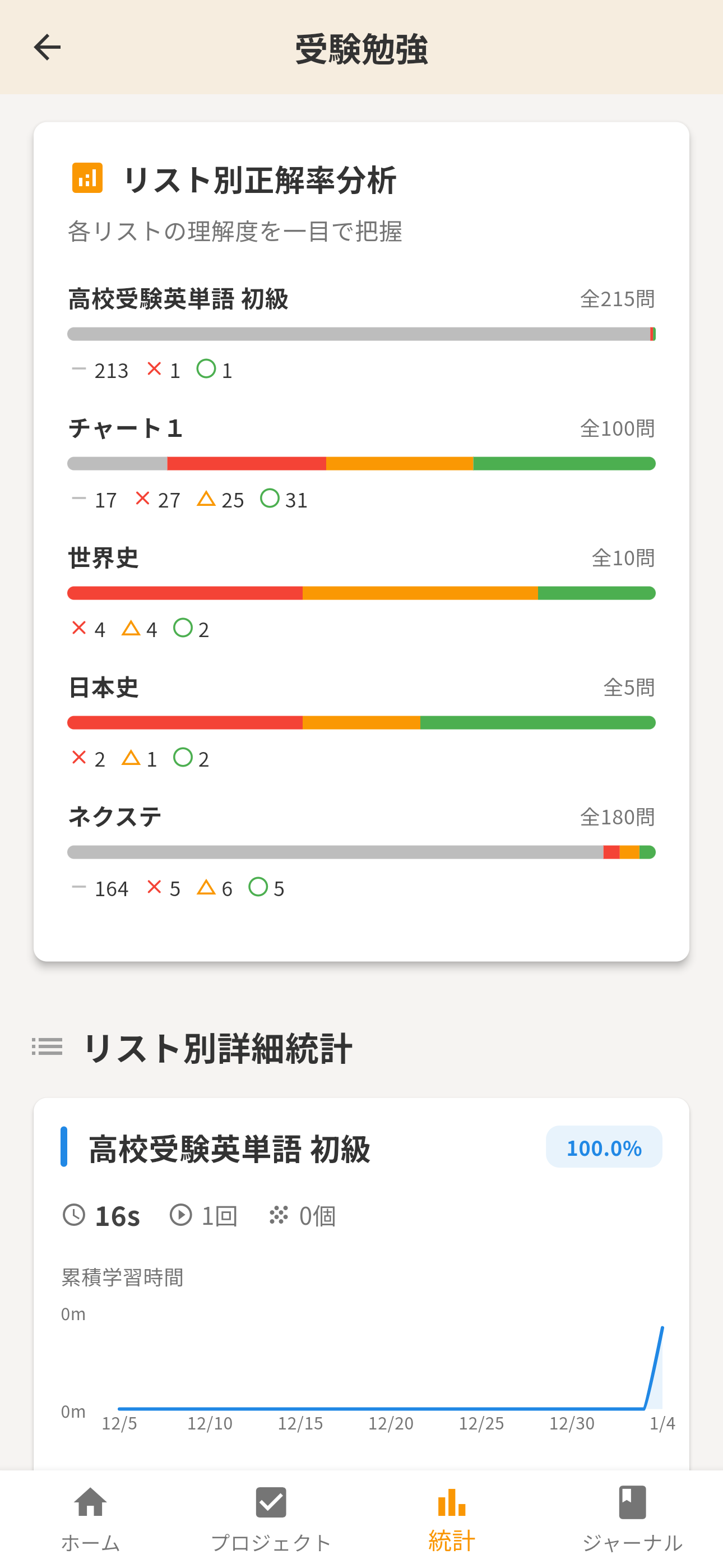The width and height of the screenshot is (723, 1568).
Task: Select the clock icon showing 16s study time
Action: pyautogui.click(x=73, y=1214)
